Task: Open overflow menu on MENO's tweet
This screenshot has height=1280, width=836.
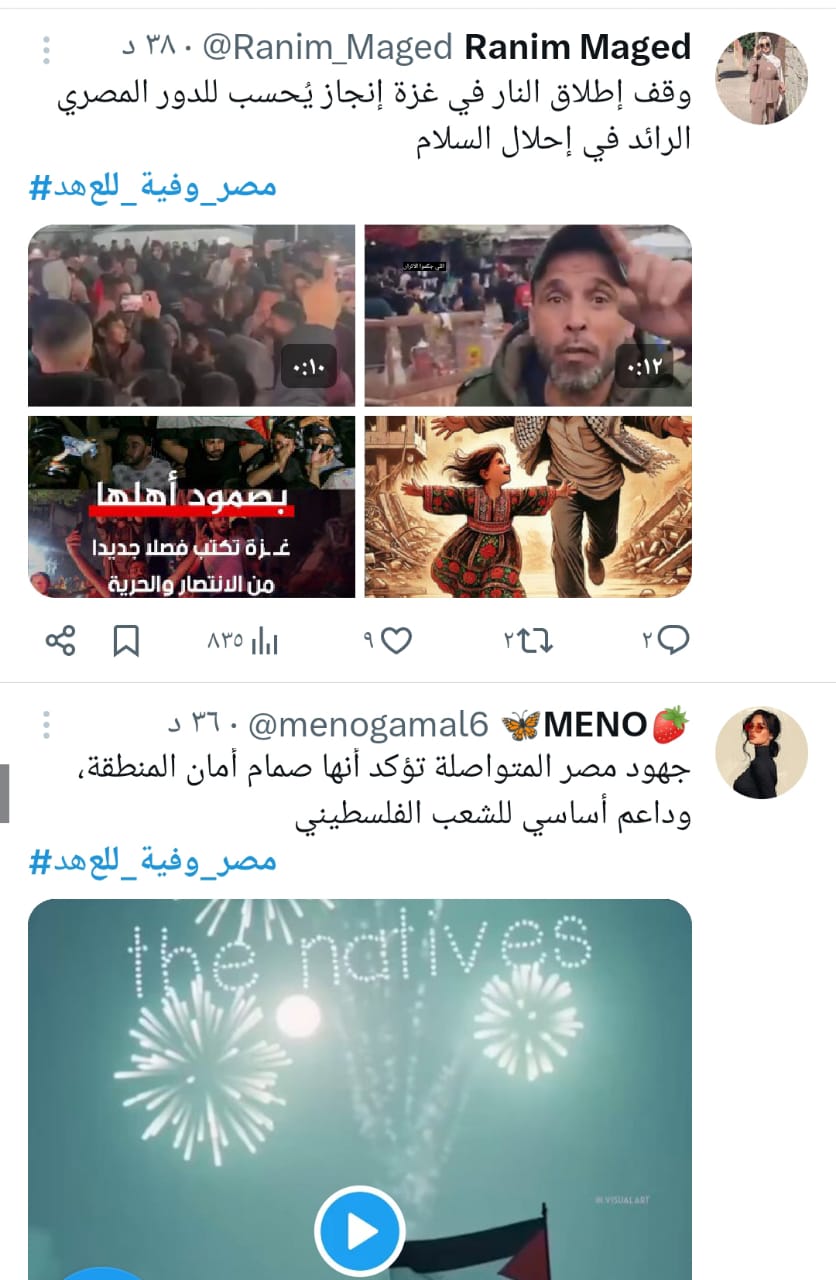Action: point(46,724)
